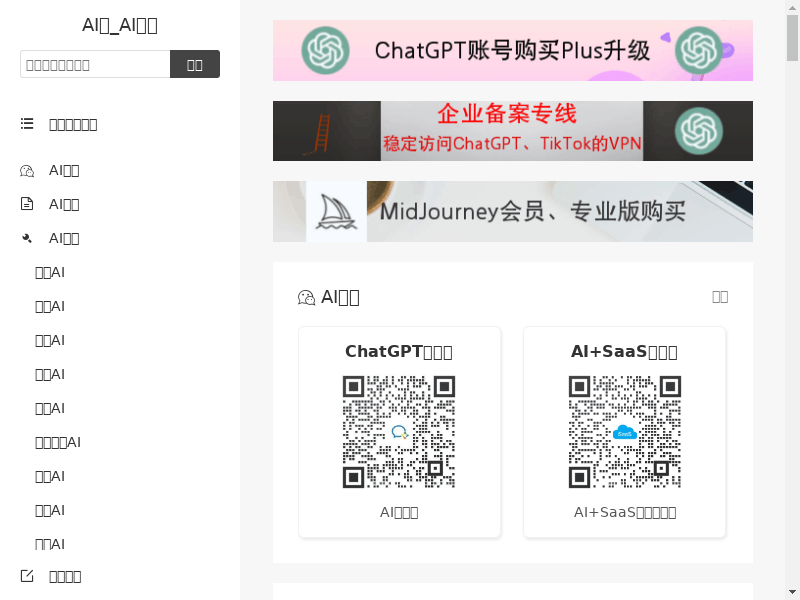Open the ChatGPT QR code card
Image resolution: width=800 pixels, height=600 pixels.
click(x=399, y=432)
